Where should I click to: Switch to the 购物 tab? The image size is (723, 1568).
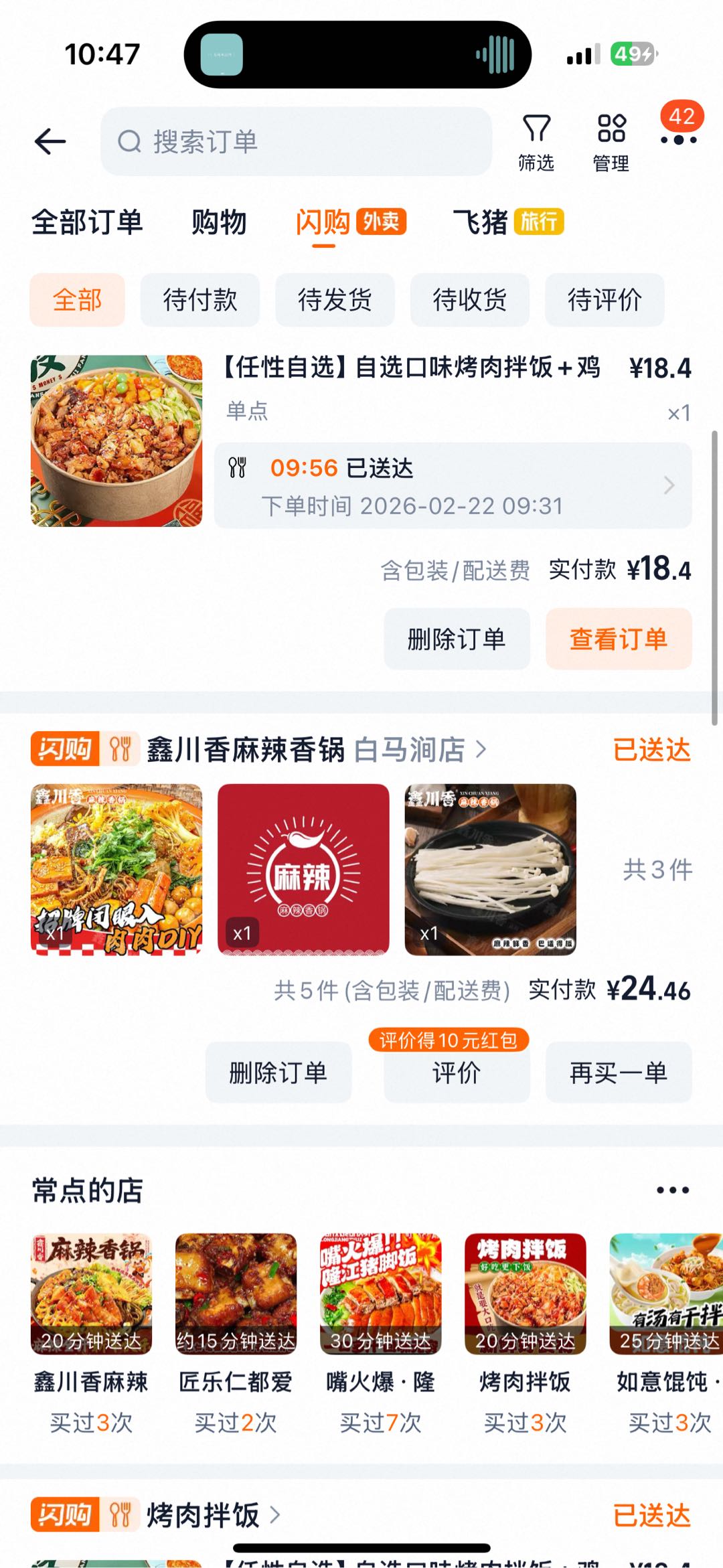[219, 222]
